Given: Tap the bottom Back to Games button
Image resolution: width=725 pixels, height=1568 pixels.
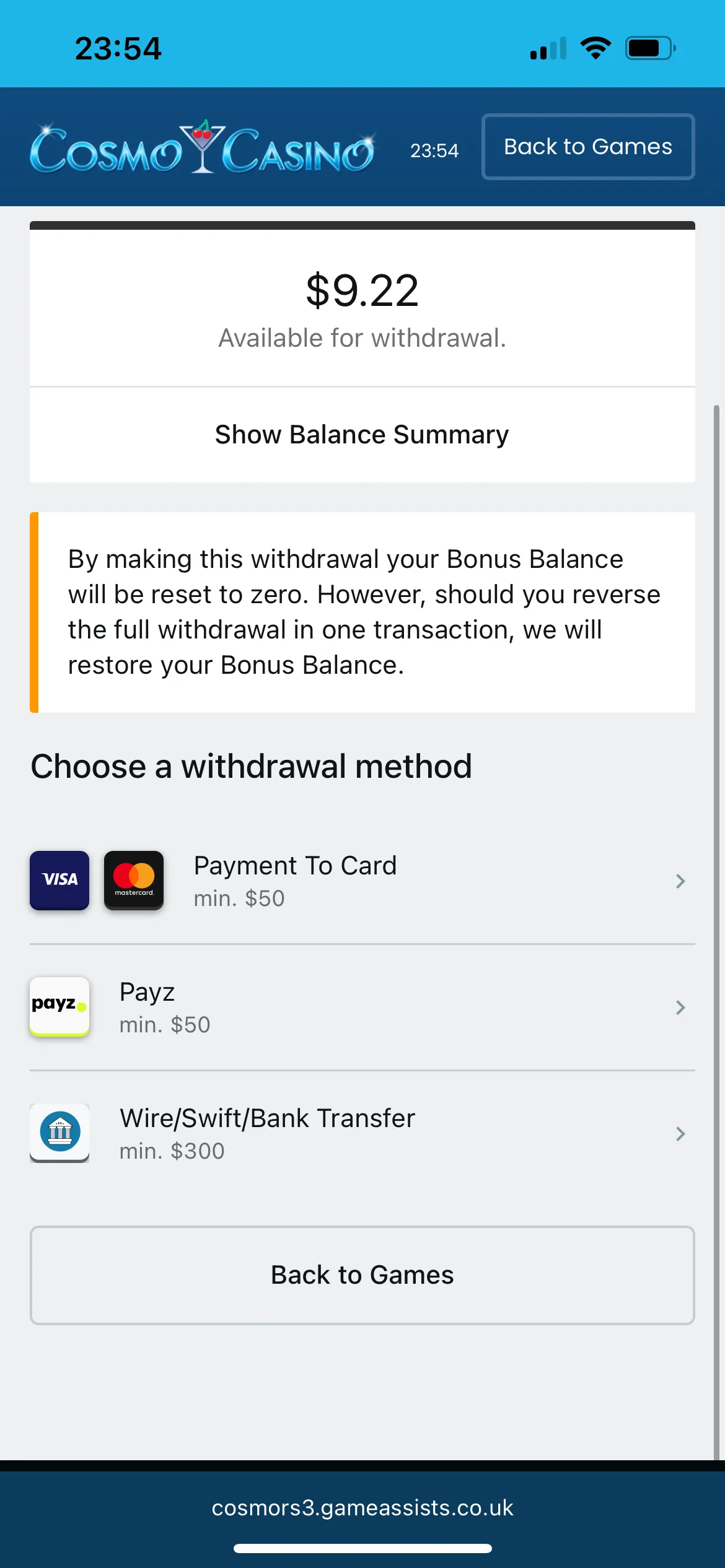Looking at the screenshot, I should point(362,1275).
